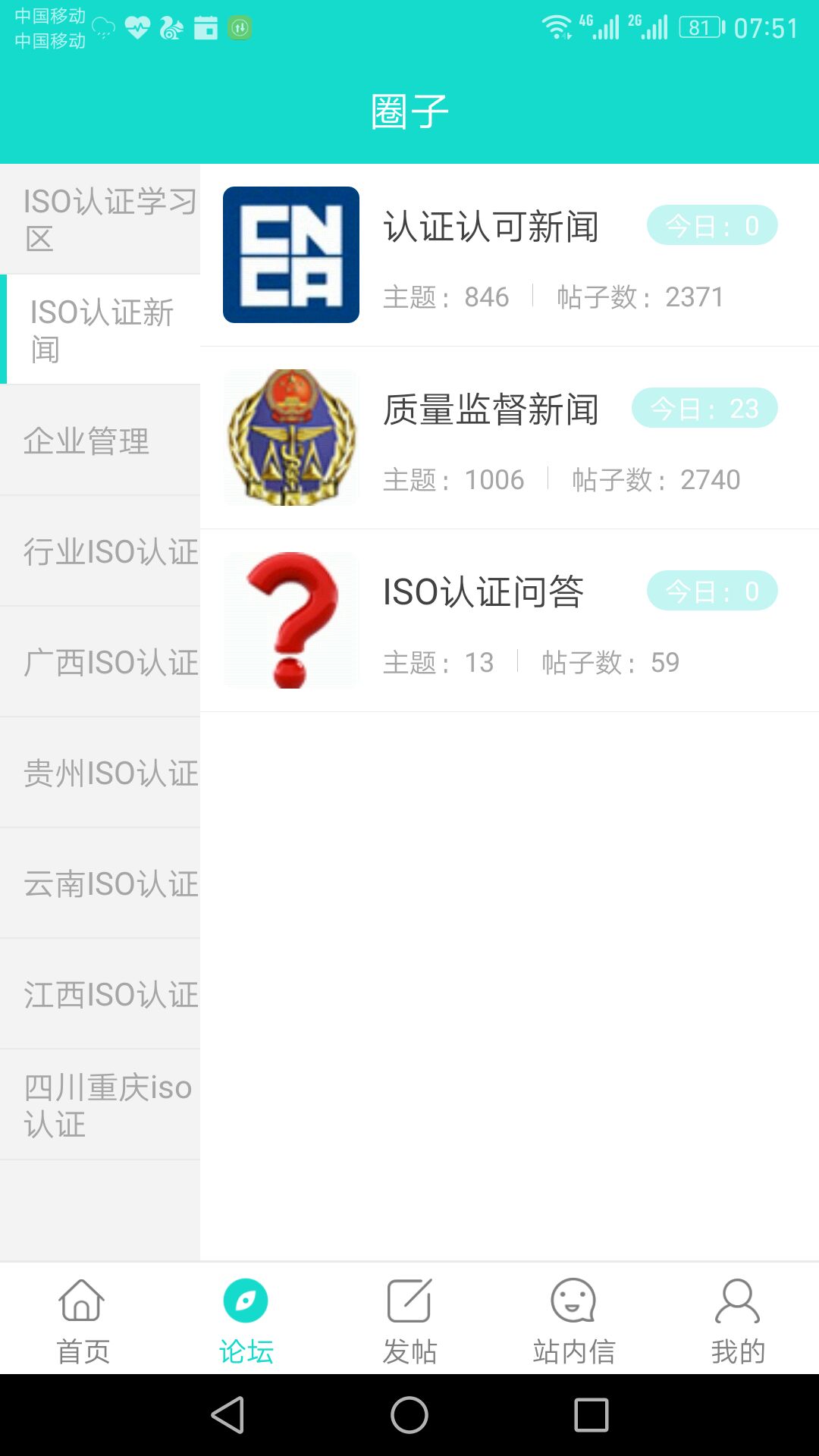Switch to 论坛 tab
The image size is (819, 1456).
[246, 1319]
